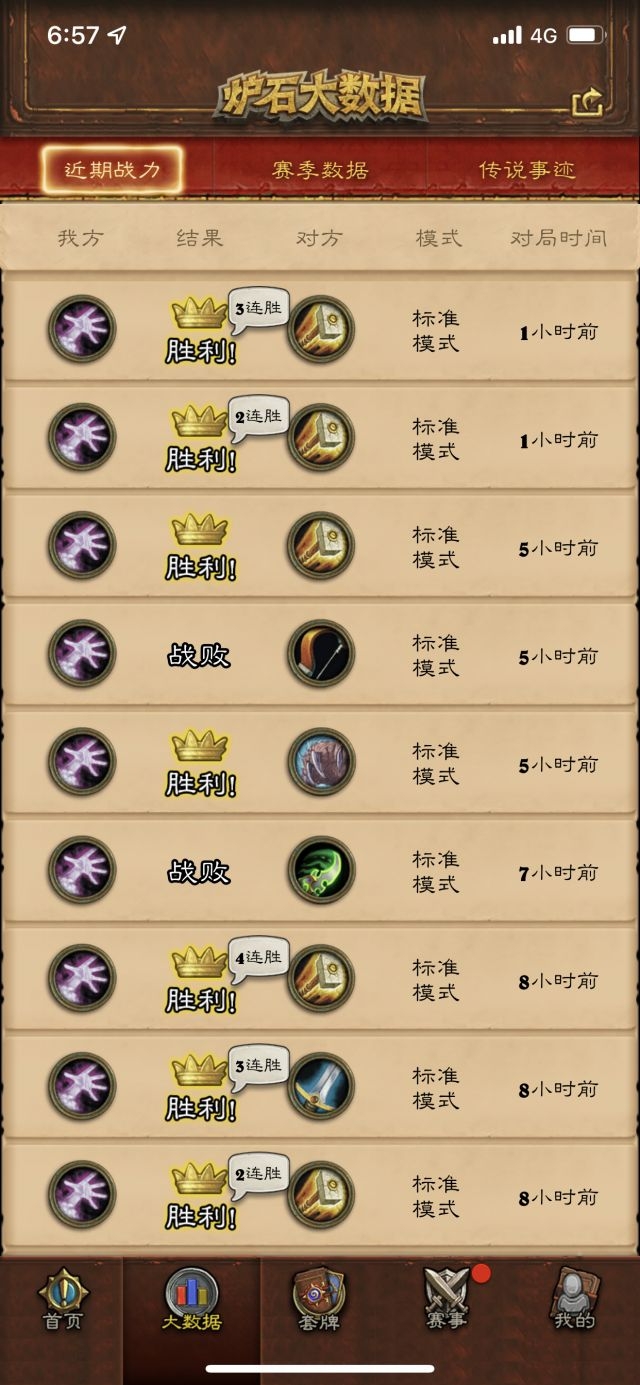
Task: Select the 大数据 bottom tab
Action: [x=191, y=1299]
